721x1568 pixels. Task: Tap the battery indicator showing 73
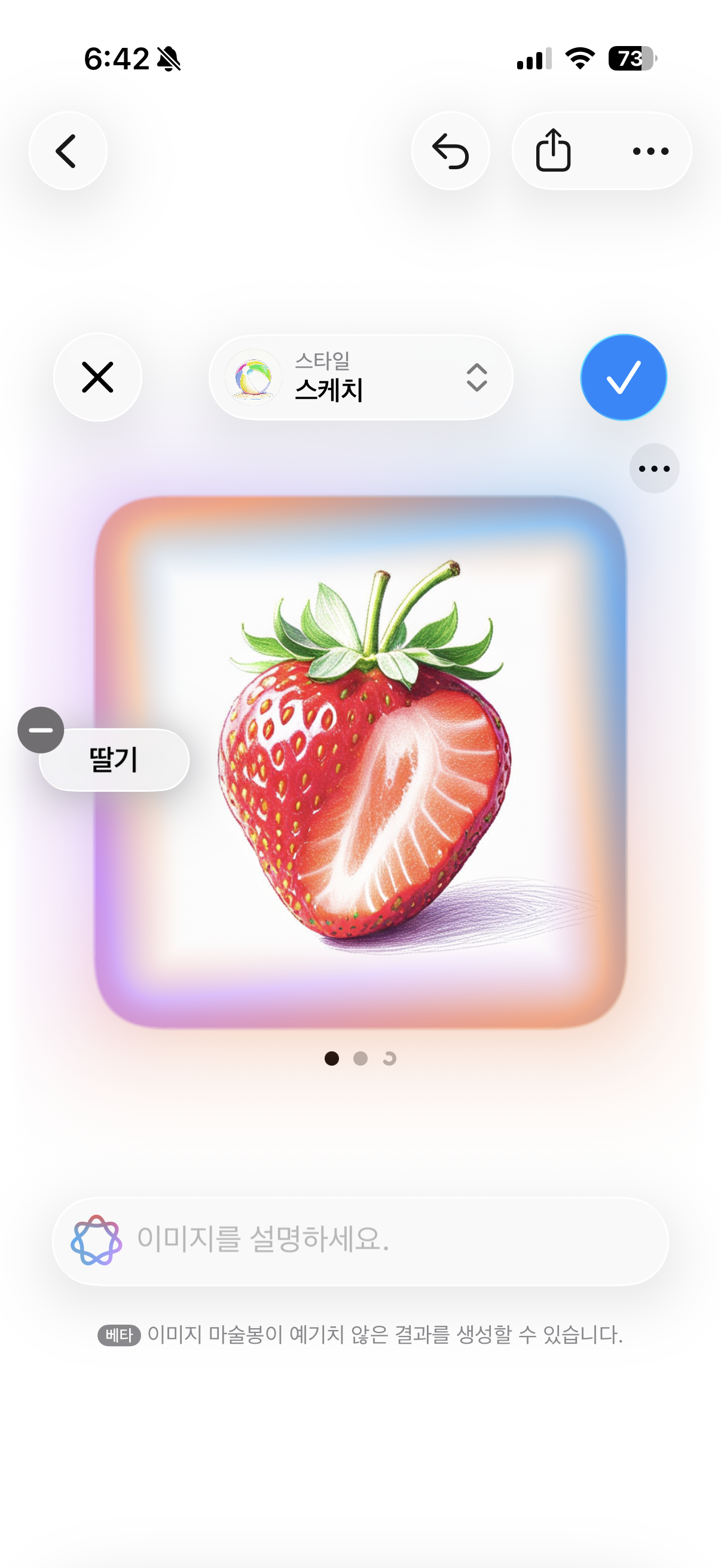point(628,58)
